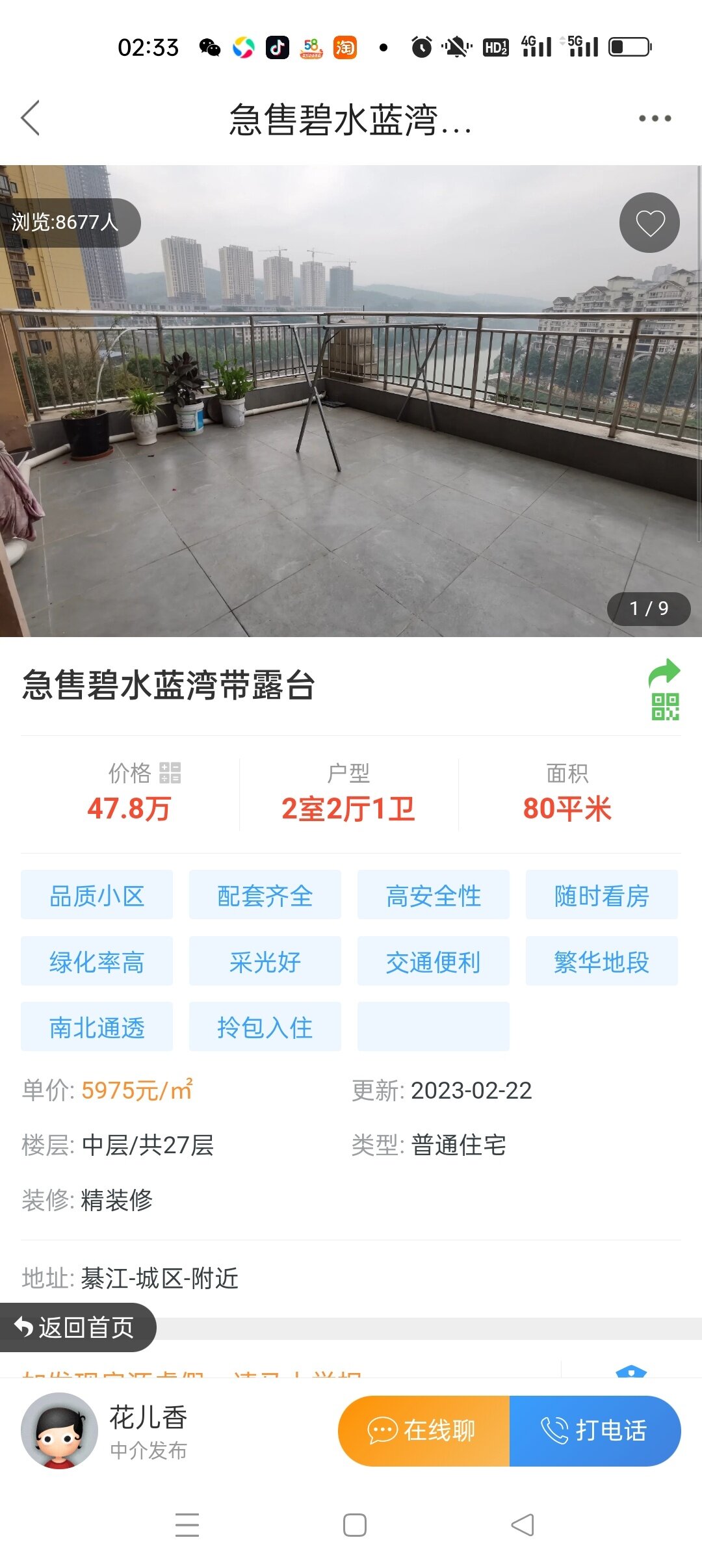
Task: Share this listing via the green arrow
Action: coord(664,673)
